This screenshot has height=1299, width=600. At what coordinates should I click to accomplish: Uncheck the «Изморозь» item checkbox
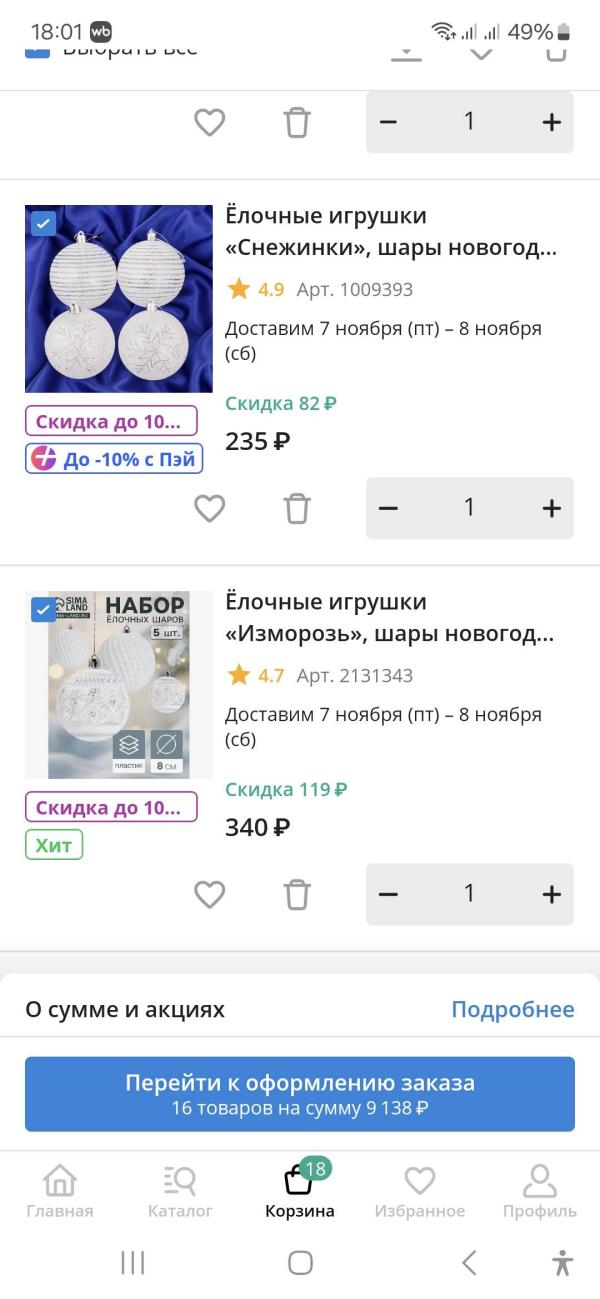coord(43,609)
